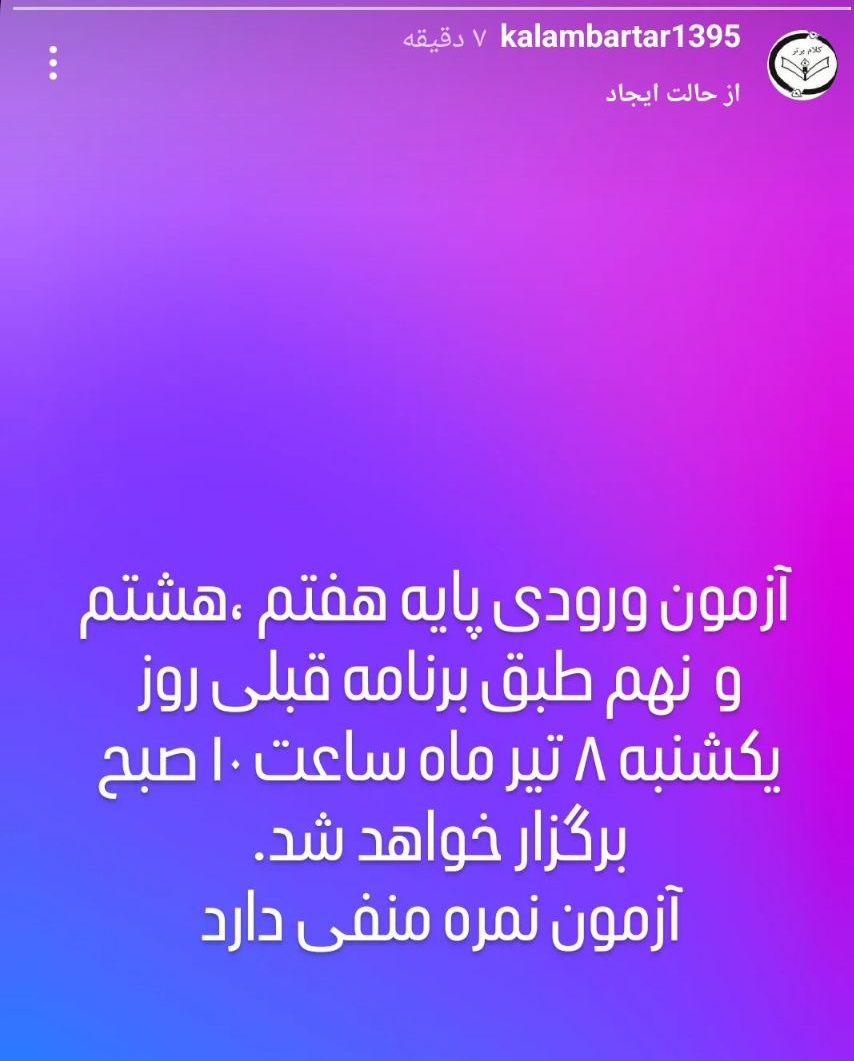Tap the kalambartar1395 username
The image size is (854, 1061).
point(619,38)
